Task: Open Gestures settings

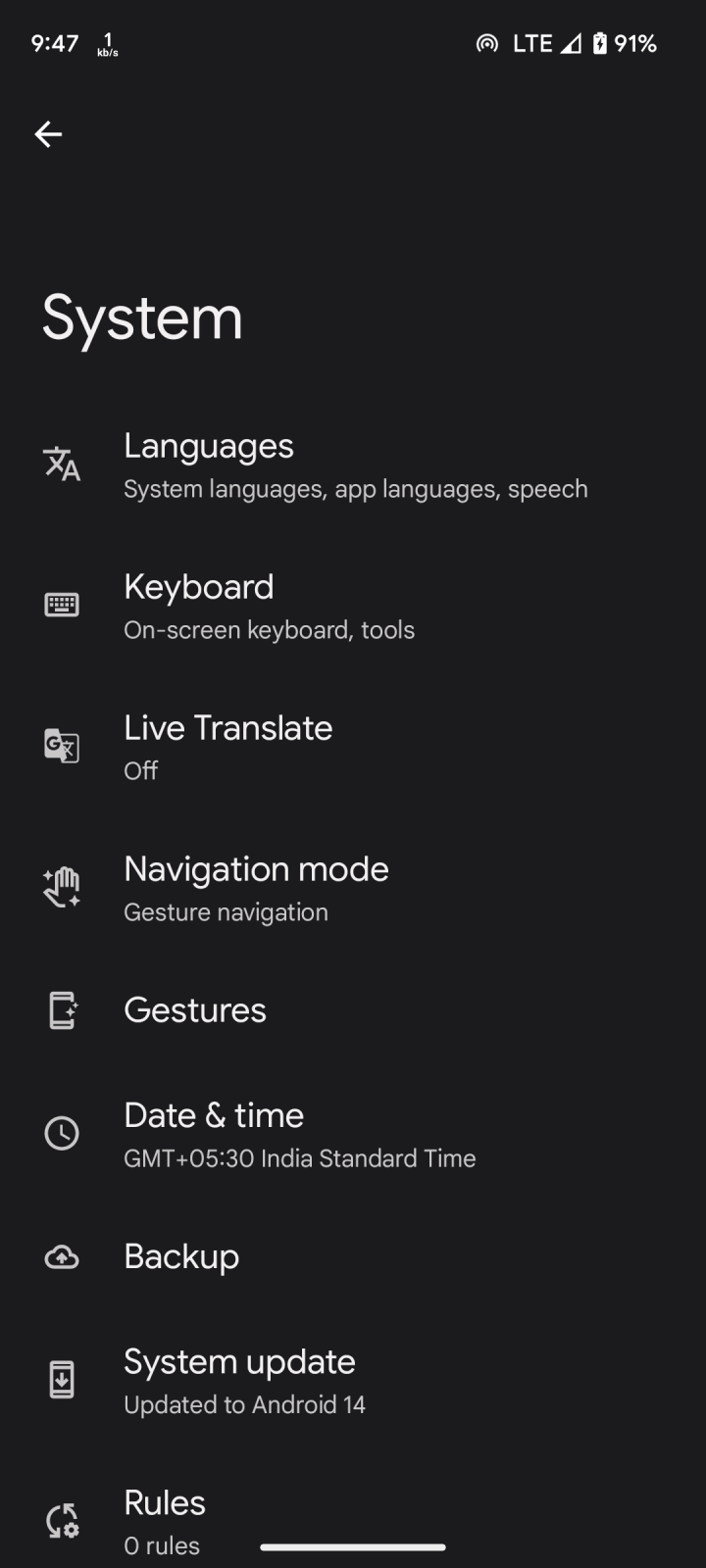Action: click(353, 1010)
